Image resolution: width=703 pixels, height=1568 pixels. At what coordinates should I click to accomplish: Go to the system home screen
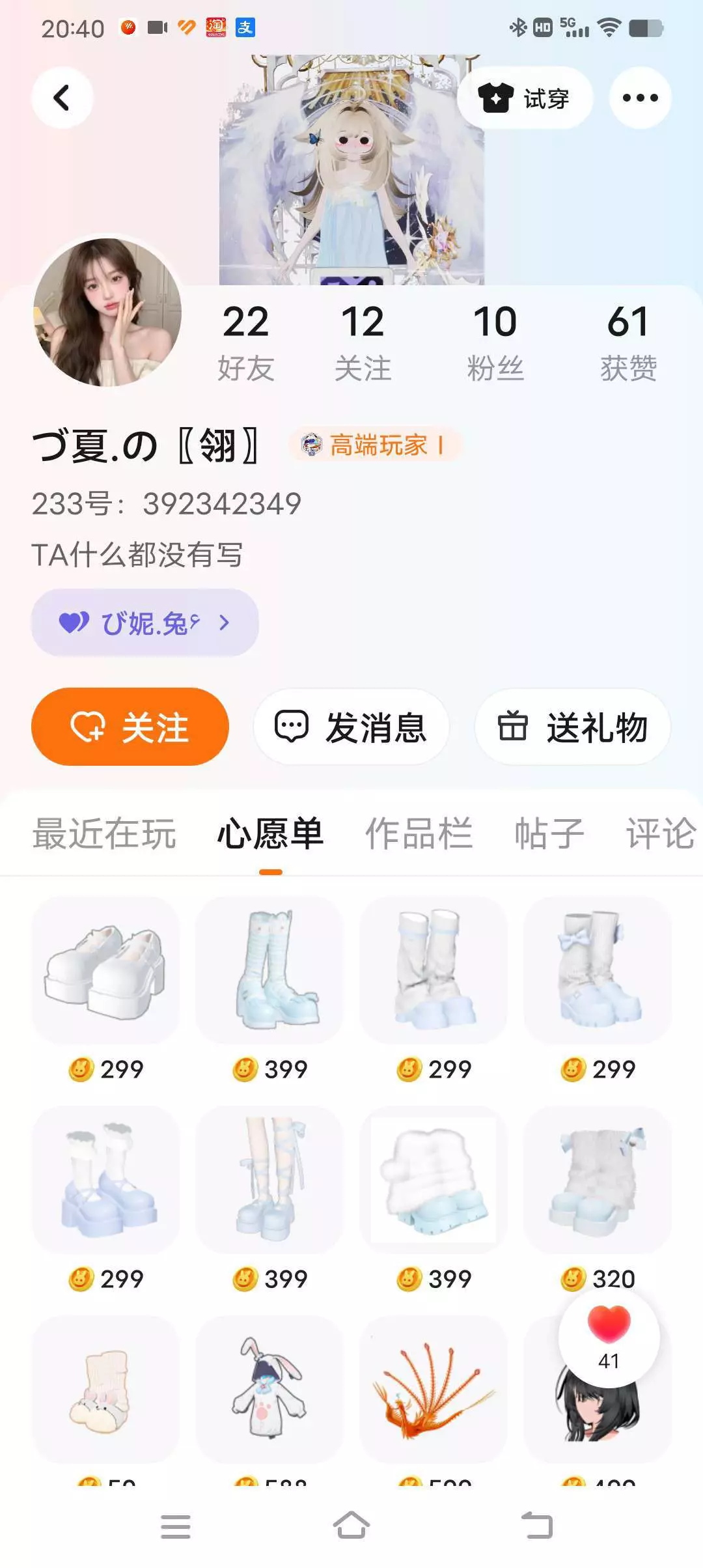(x=351, y=1526)
